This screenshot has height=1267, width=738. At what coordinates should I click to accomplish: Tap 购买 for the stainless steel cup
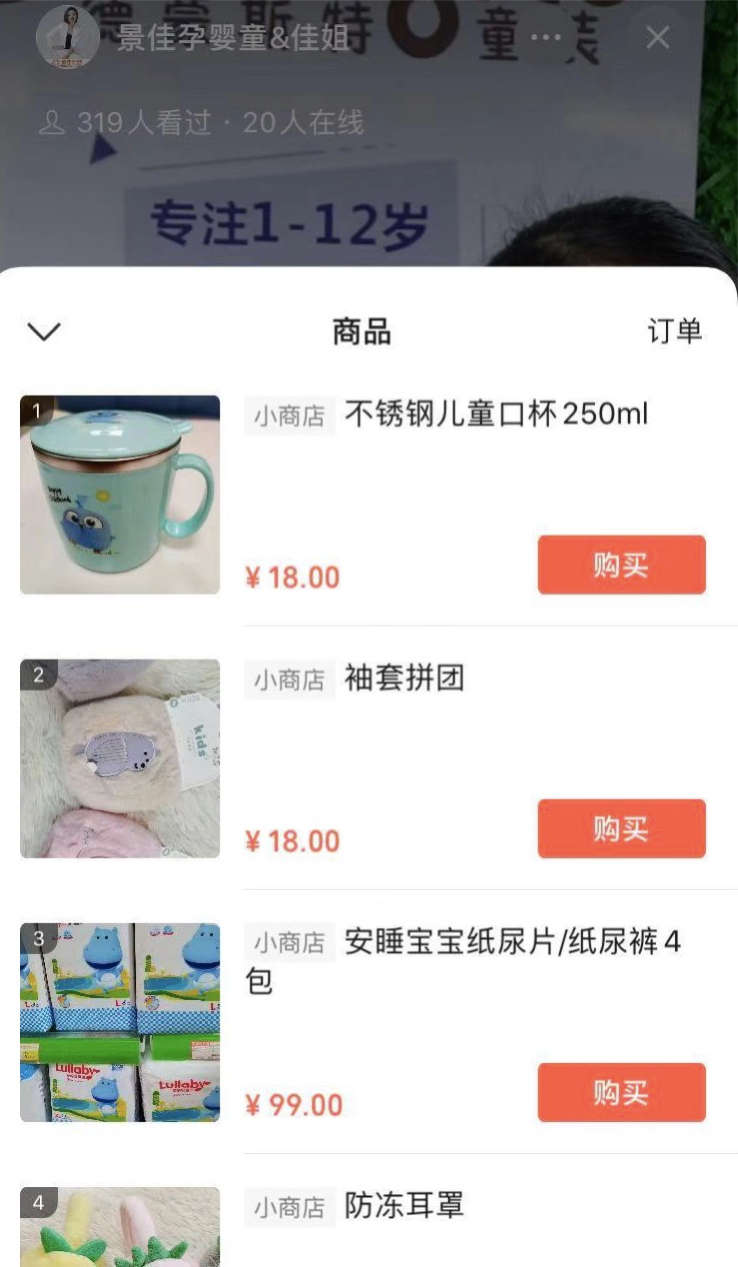pyautogui.click(x=620, y=565)
